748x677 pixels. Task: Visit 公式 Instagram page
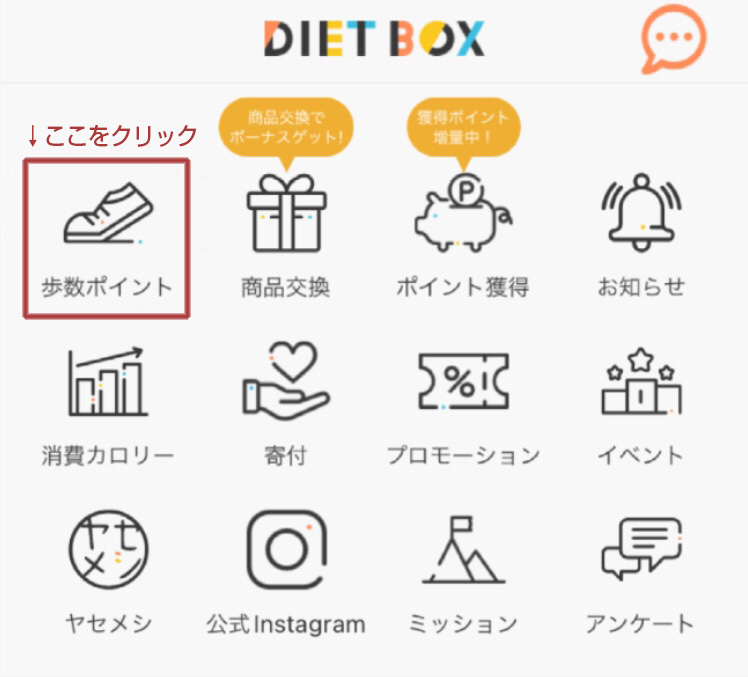click(x=286, y=570)
